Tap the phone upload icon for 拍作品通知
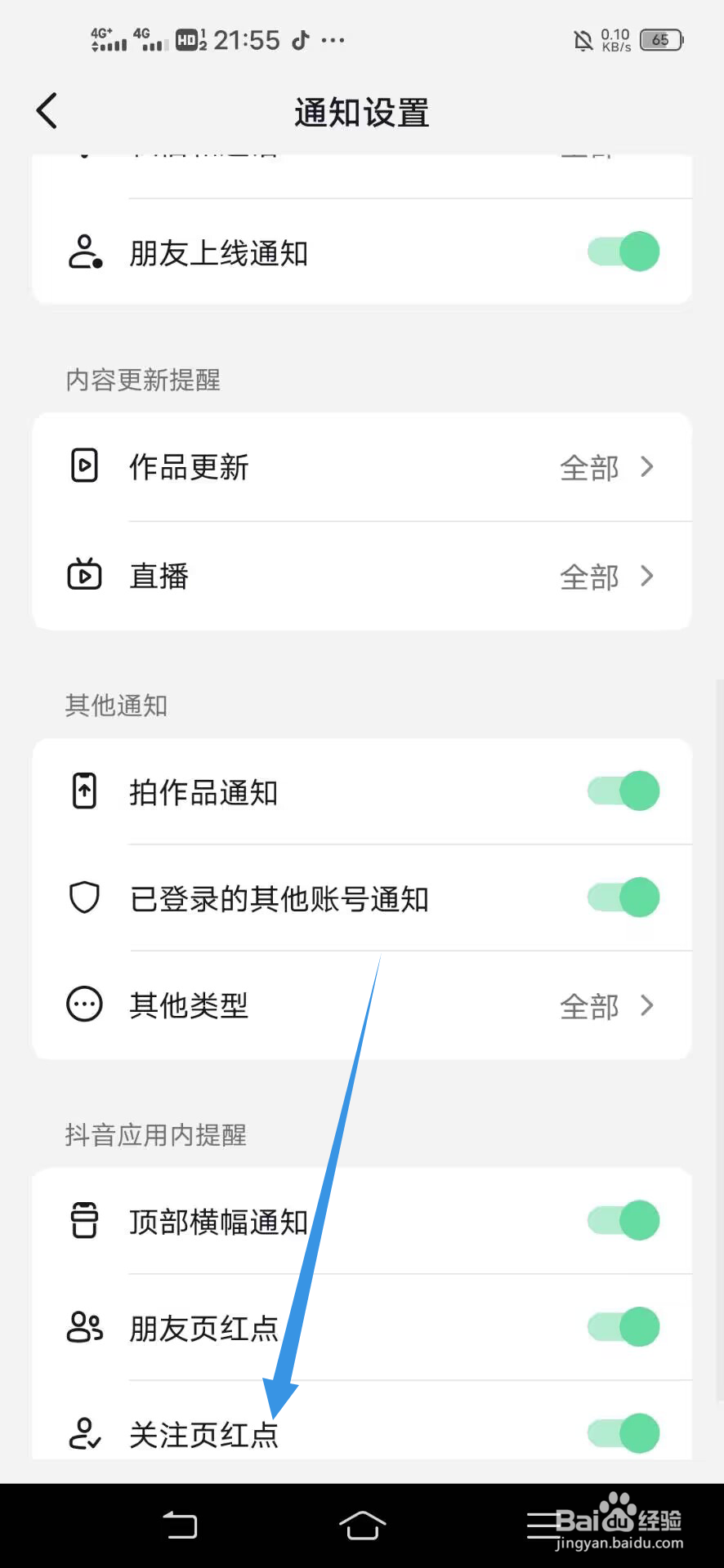This screenshot has width=724, height=1568. 84,791
